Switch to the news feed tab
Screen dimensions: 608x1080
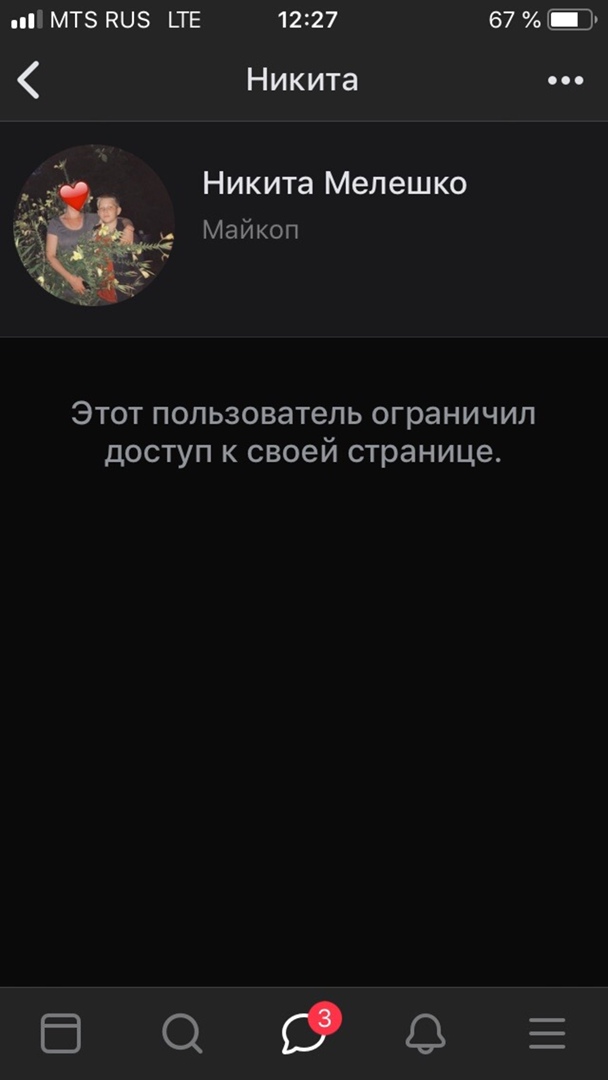click(61, 1033)
